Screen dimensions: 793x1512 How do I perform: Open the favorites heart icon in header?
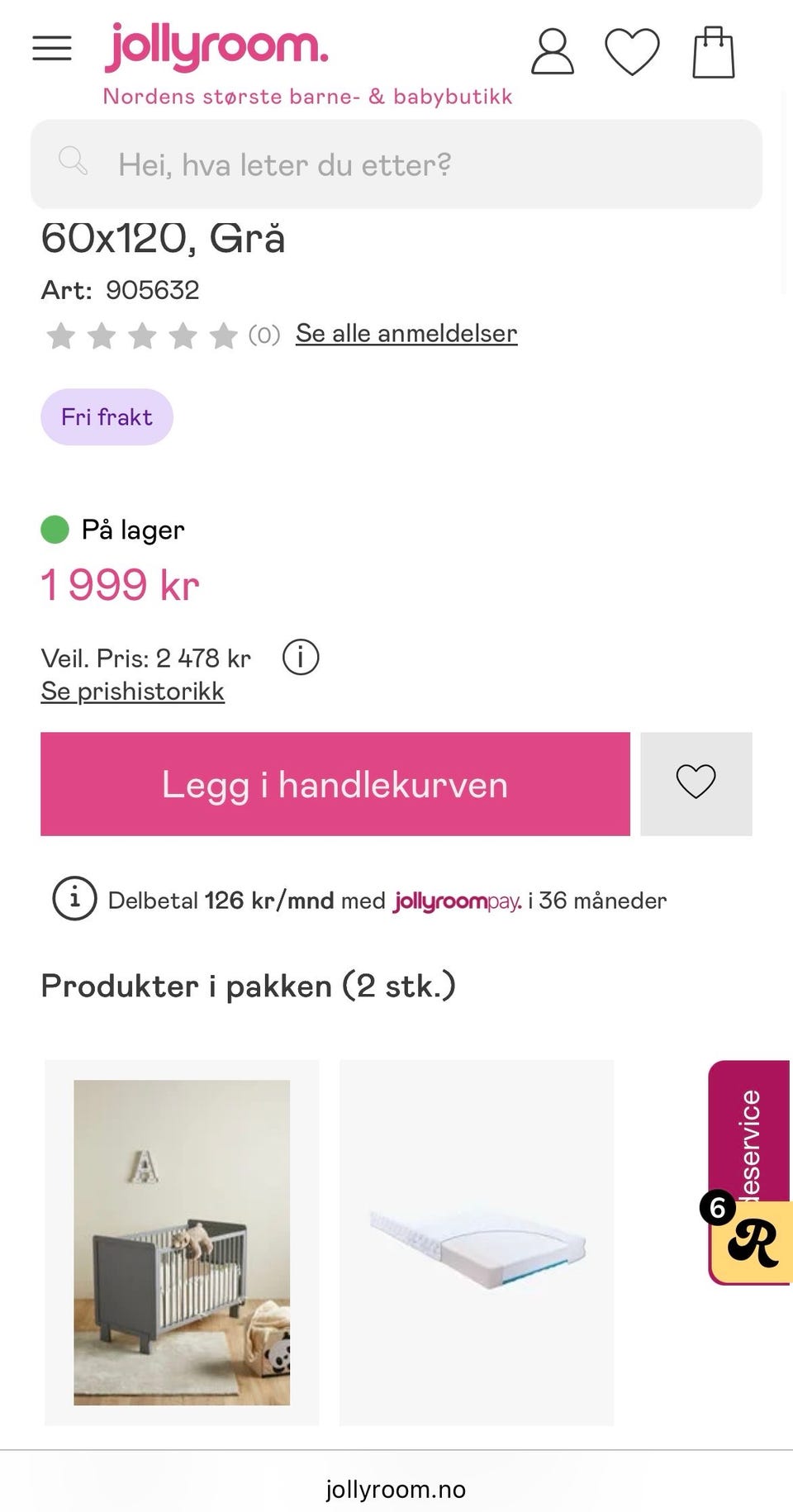pos(632,53)
